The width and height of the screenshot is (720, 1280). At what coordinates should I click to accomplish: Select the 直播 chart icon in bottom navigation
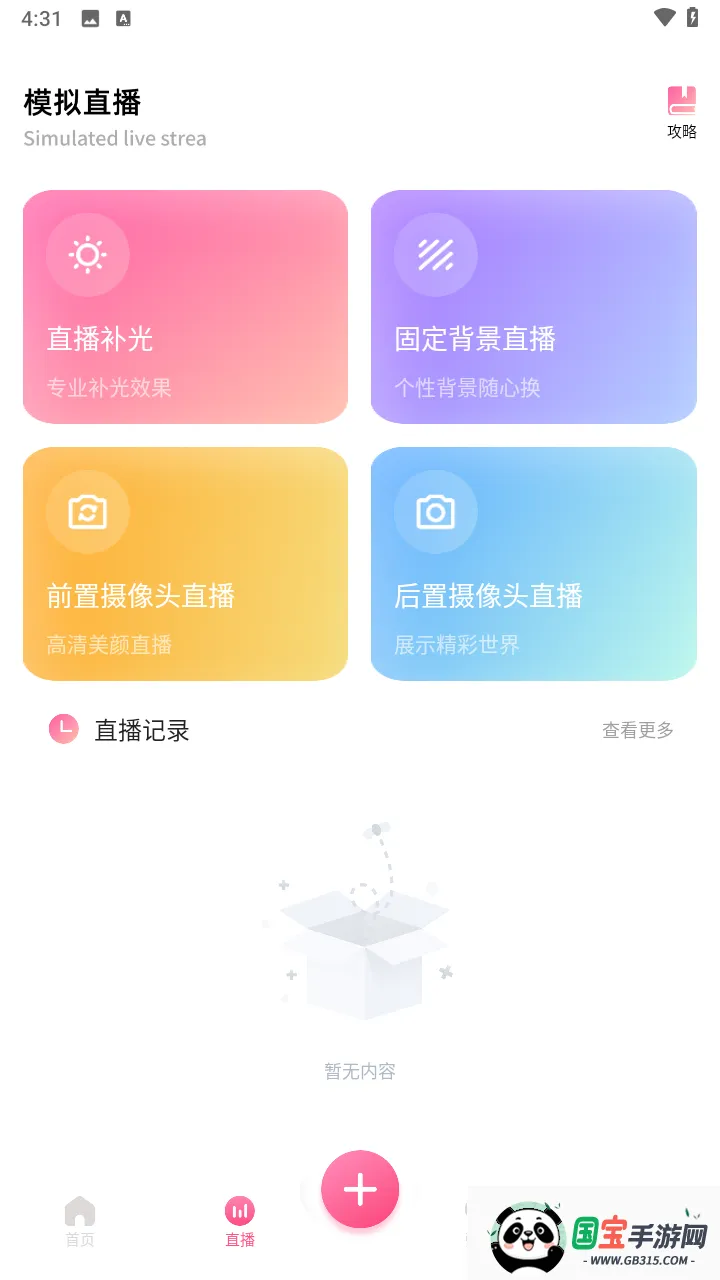click(239, 1211)
